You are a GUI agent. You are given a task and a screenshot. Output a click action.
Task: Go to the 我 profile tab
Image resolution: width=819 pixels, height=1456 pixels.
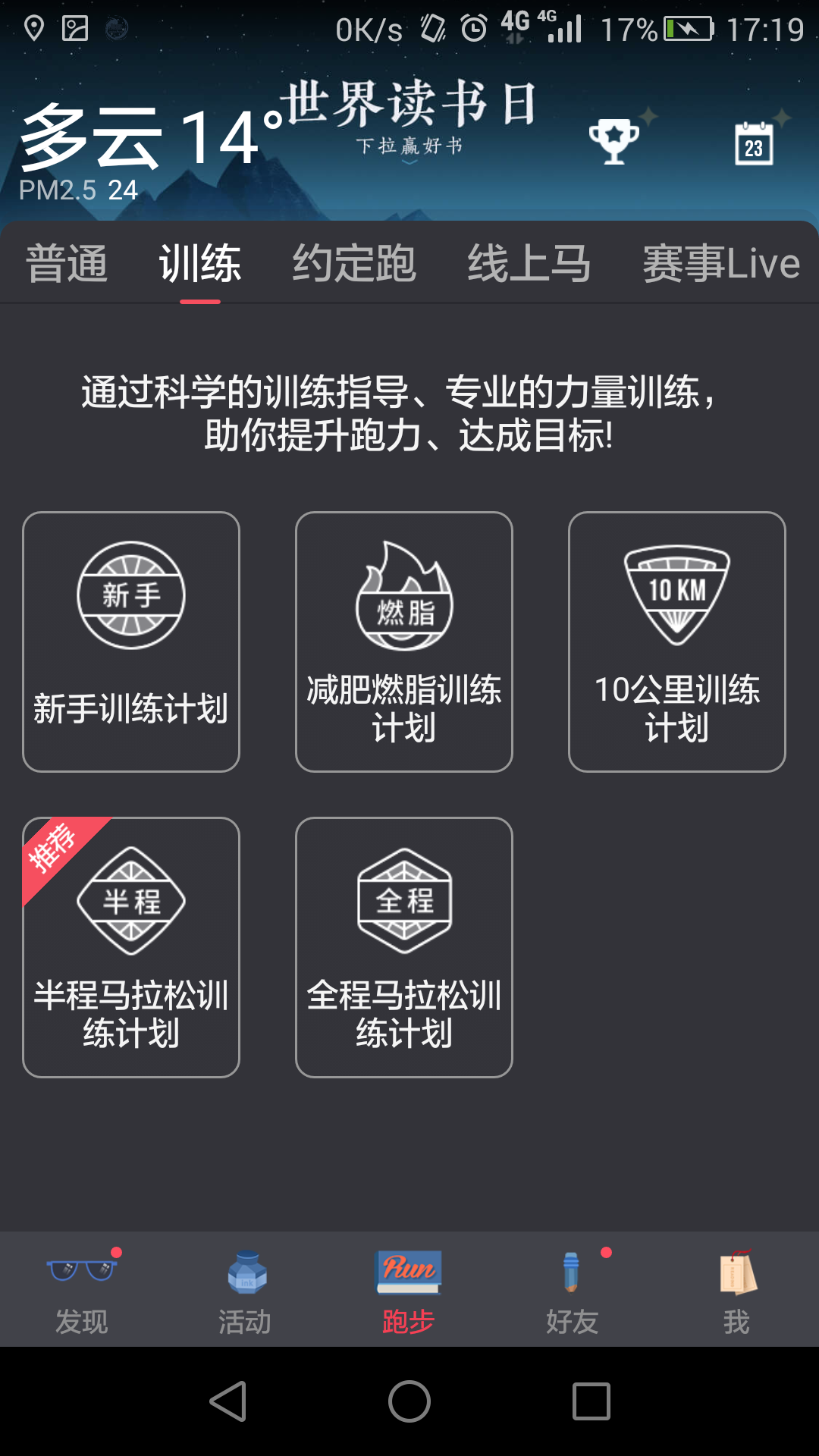(736, 1289)
